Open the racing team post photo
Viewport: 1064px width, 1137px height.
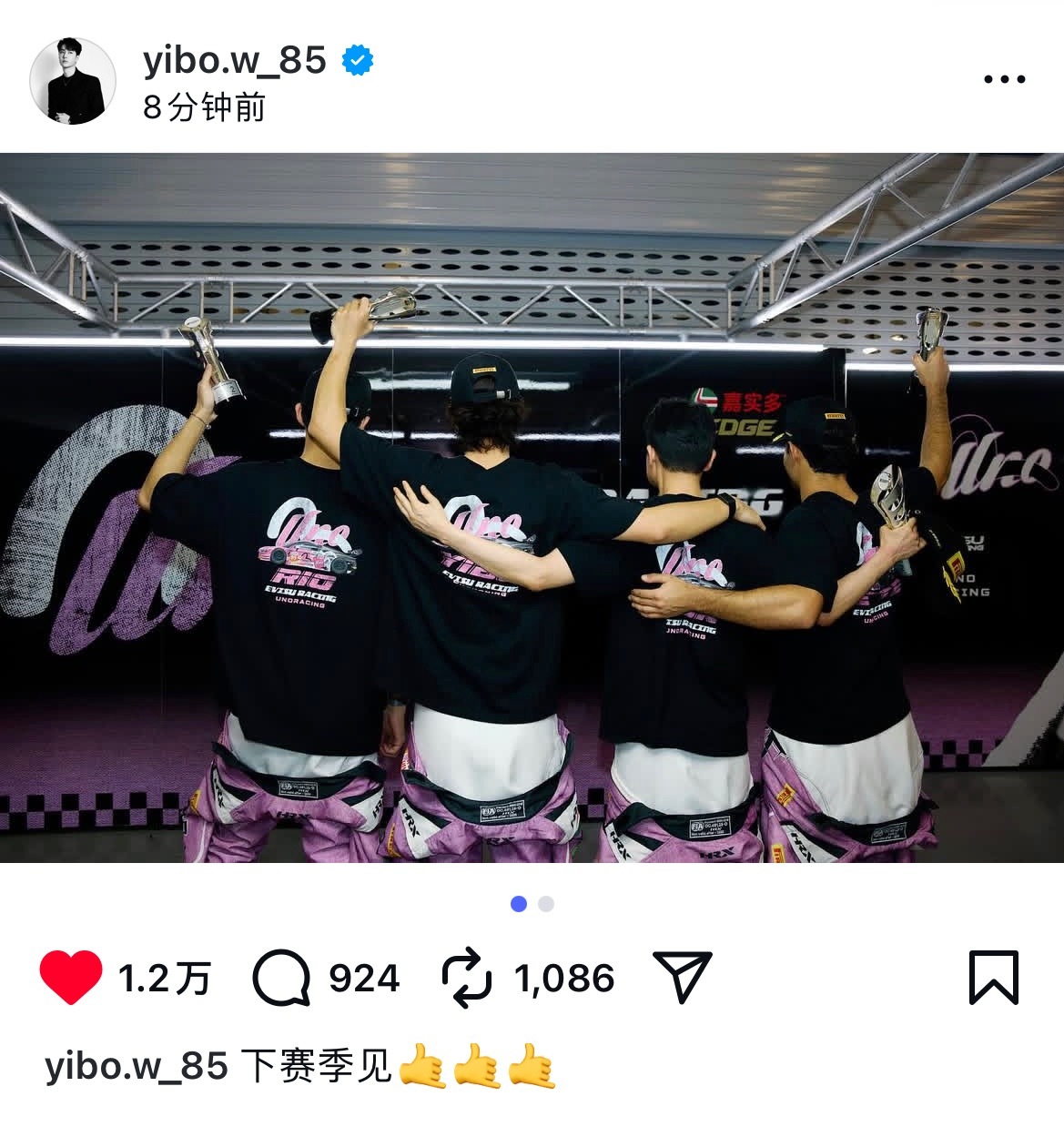(532, 507)
